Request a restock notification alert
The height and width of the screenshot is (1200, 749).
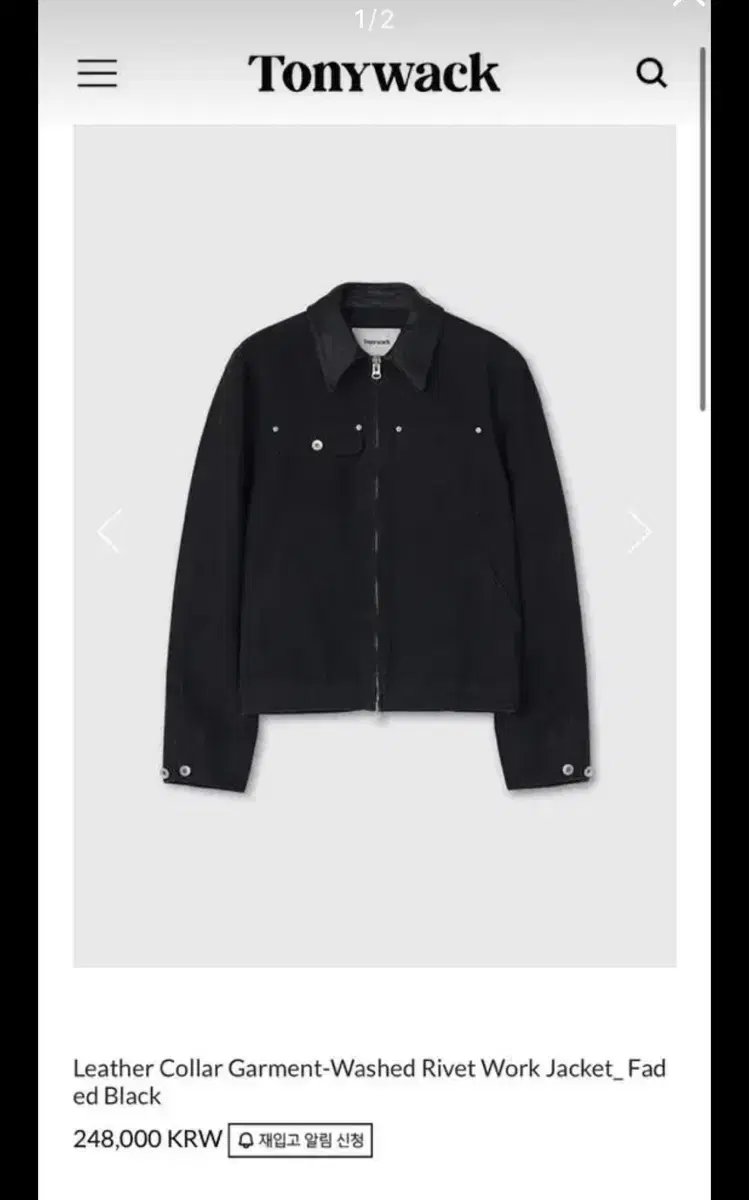300,1138
